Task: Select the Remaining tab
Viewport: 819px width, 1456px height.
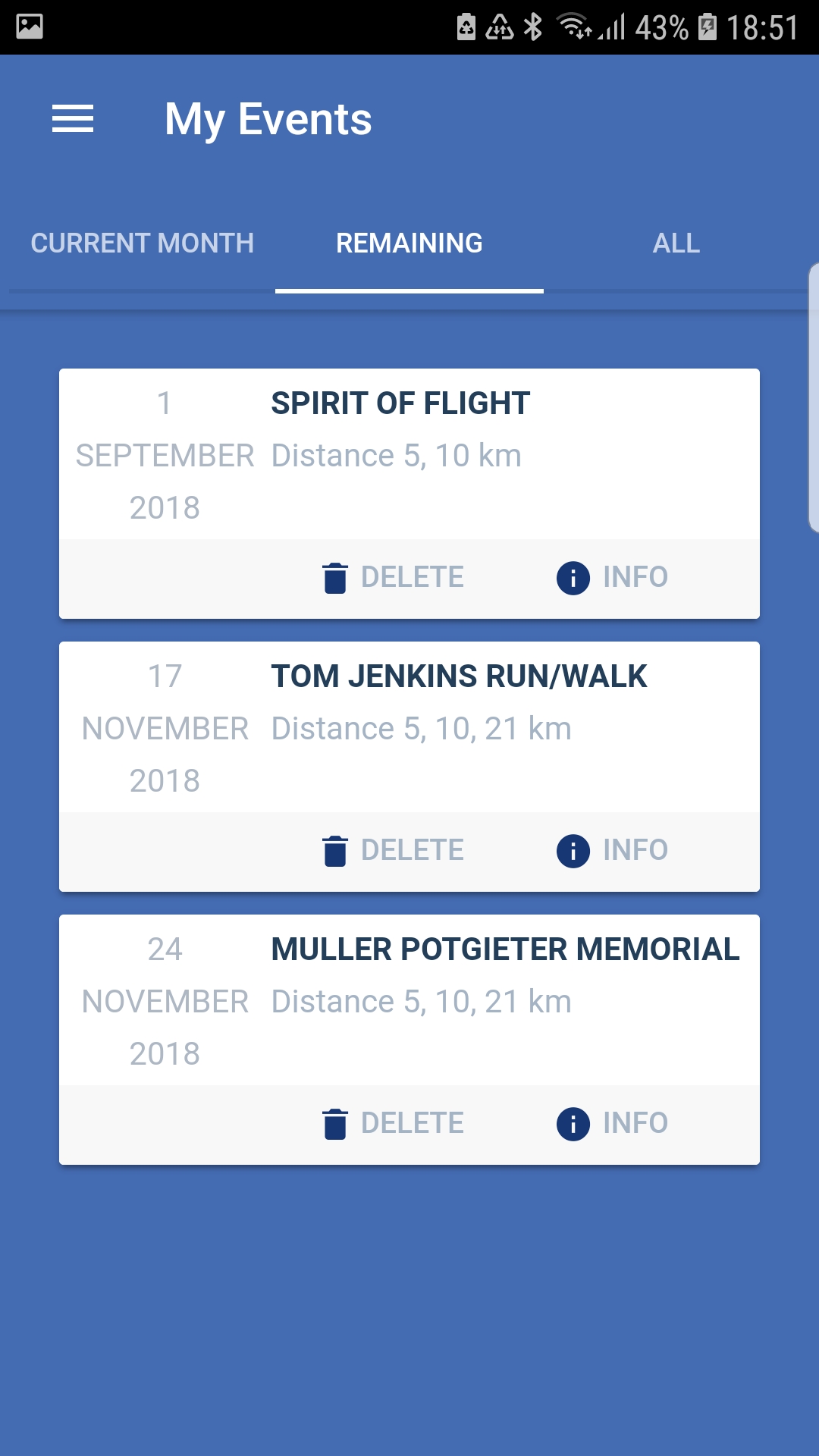Action: coord(409,243)
